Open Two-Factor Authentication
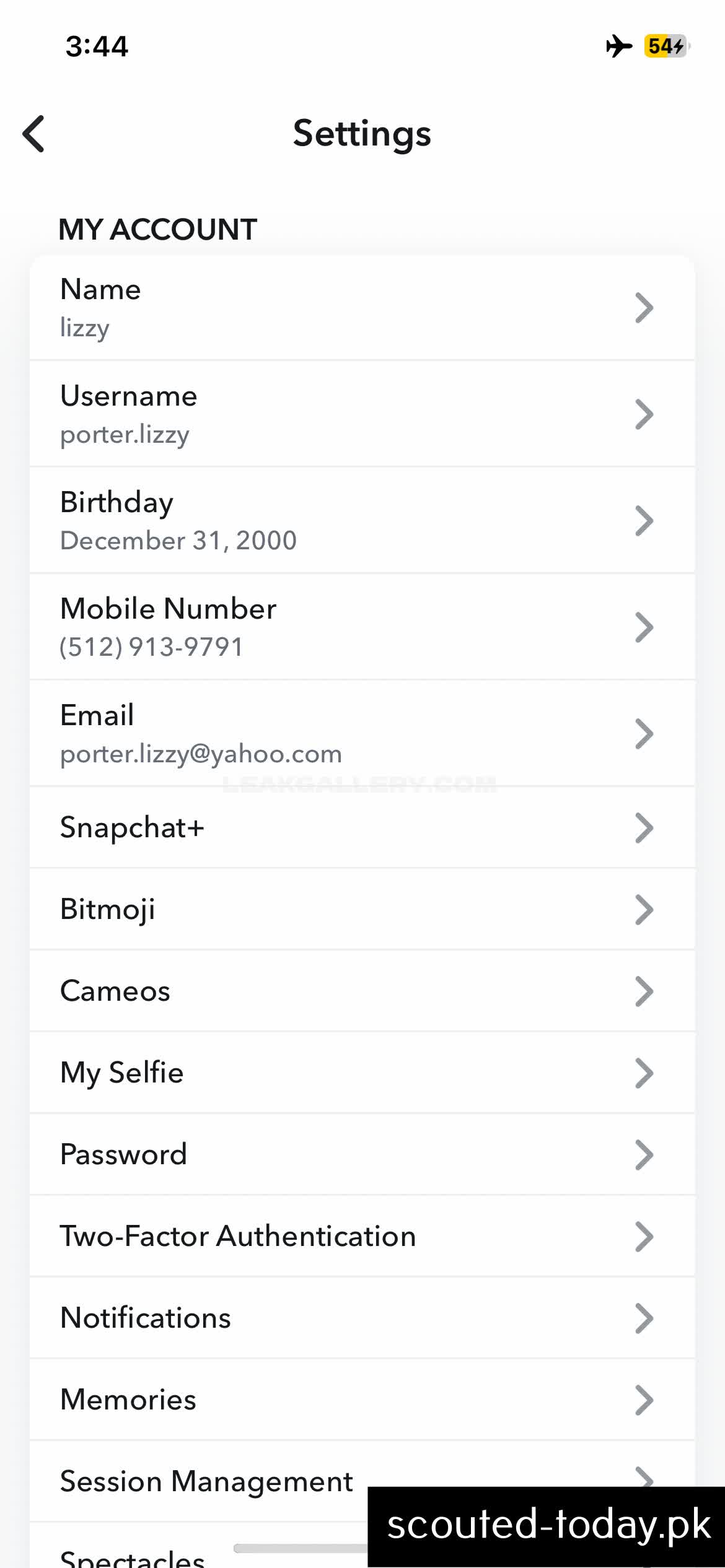Viewport: 725px width, 1568px height. (x=362, y=1237)
